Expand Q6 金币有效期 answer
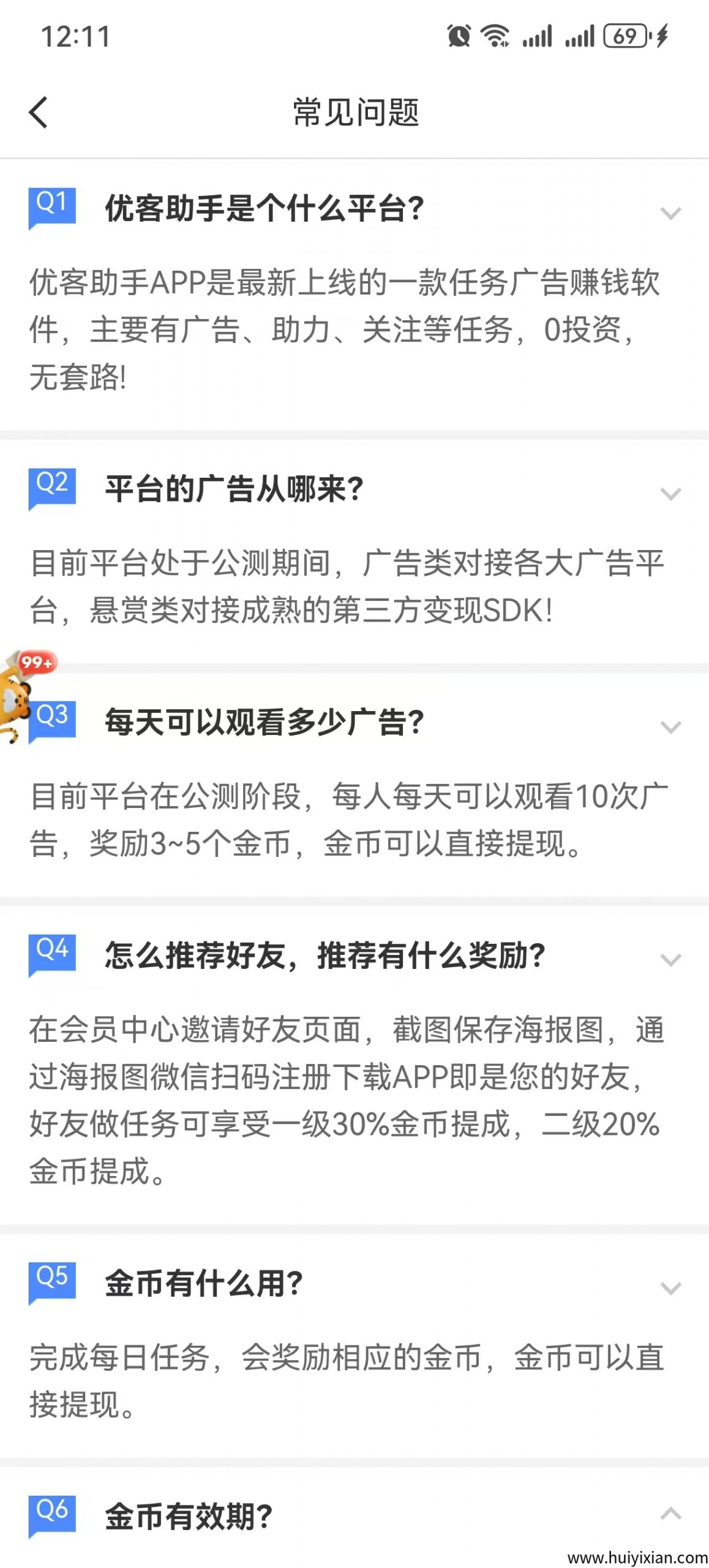Viewport: 709px width, 1568px height. 671,1514
